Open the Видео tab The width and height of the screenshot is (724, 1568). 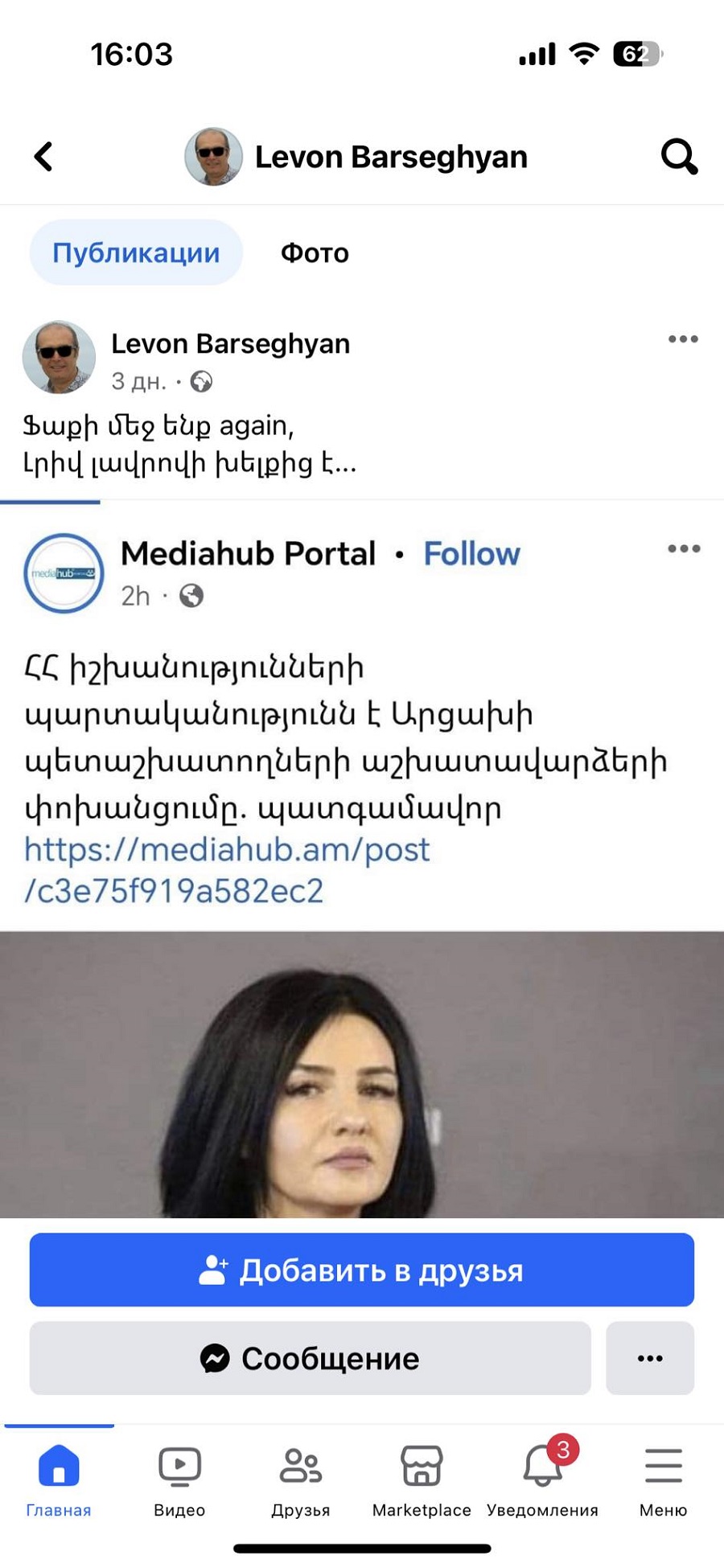tap(179, 1480)
